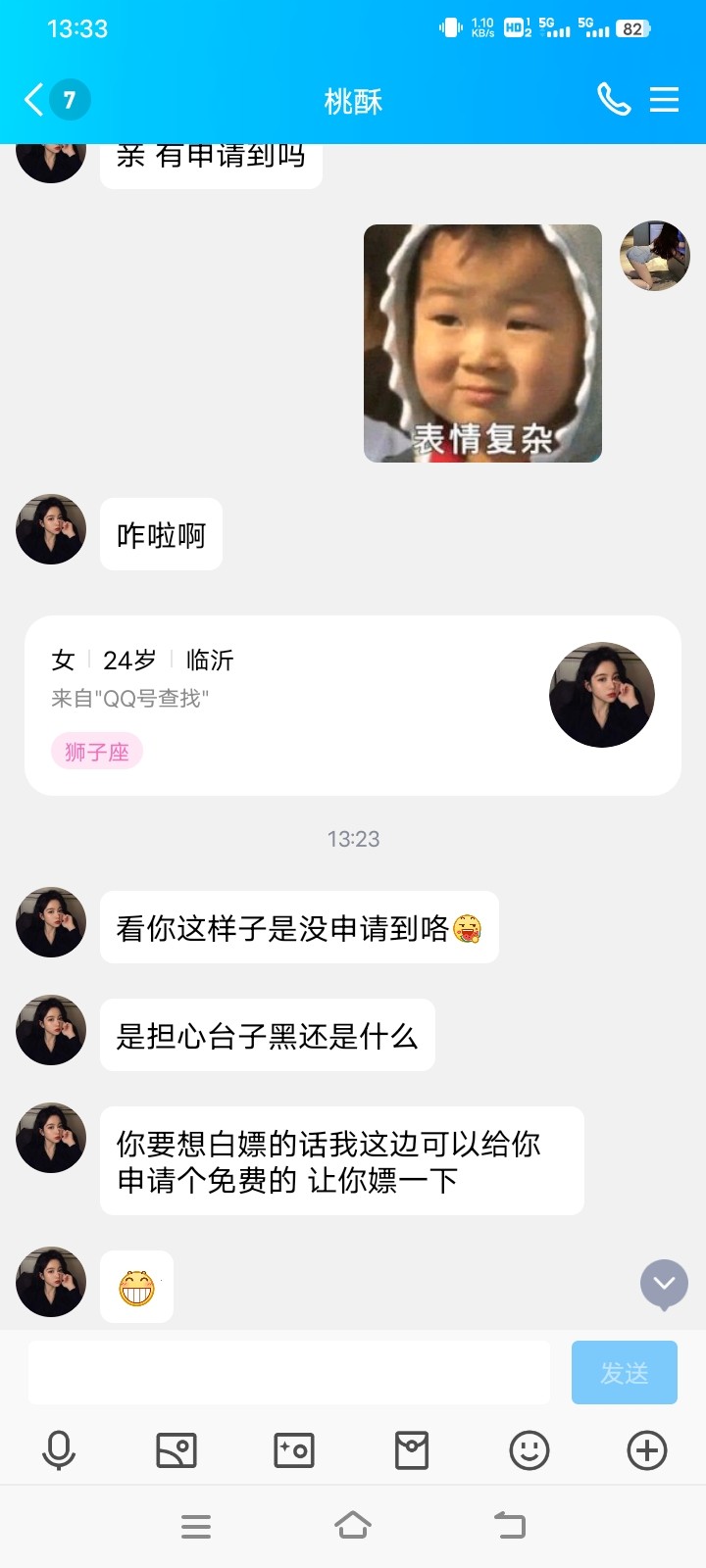
Task: Record a voice message with the microphone
Action: (59, 1450)
